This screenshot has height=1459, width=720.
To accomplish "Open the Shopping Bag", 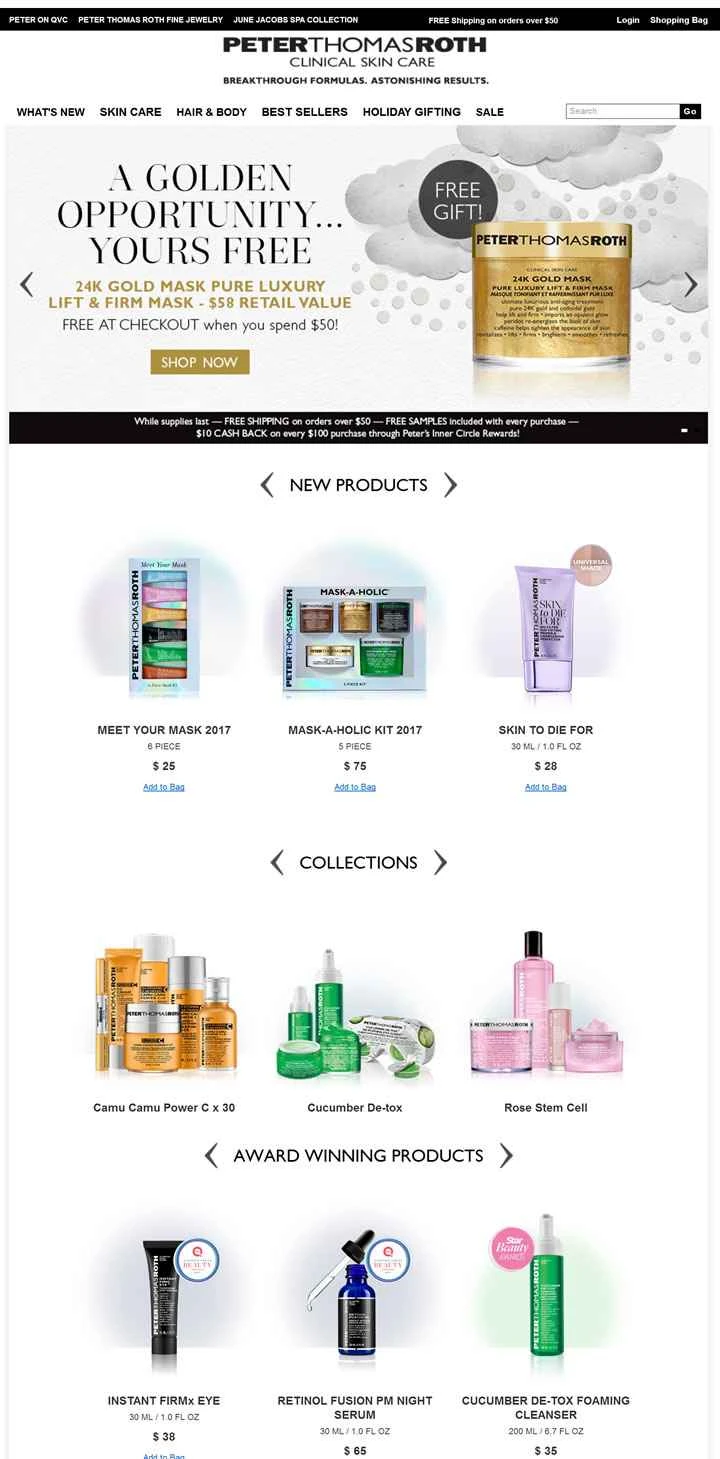I will point(678,20).
